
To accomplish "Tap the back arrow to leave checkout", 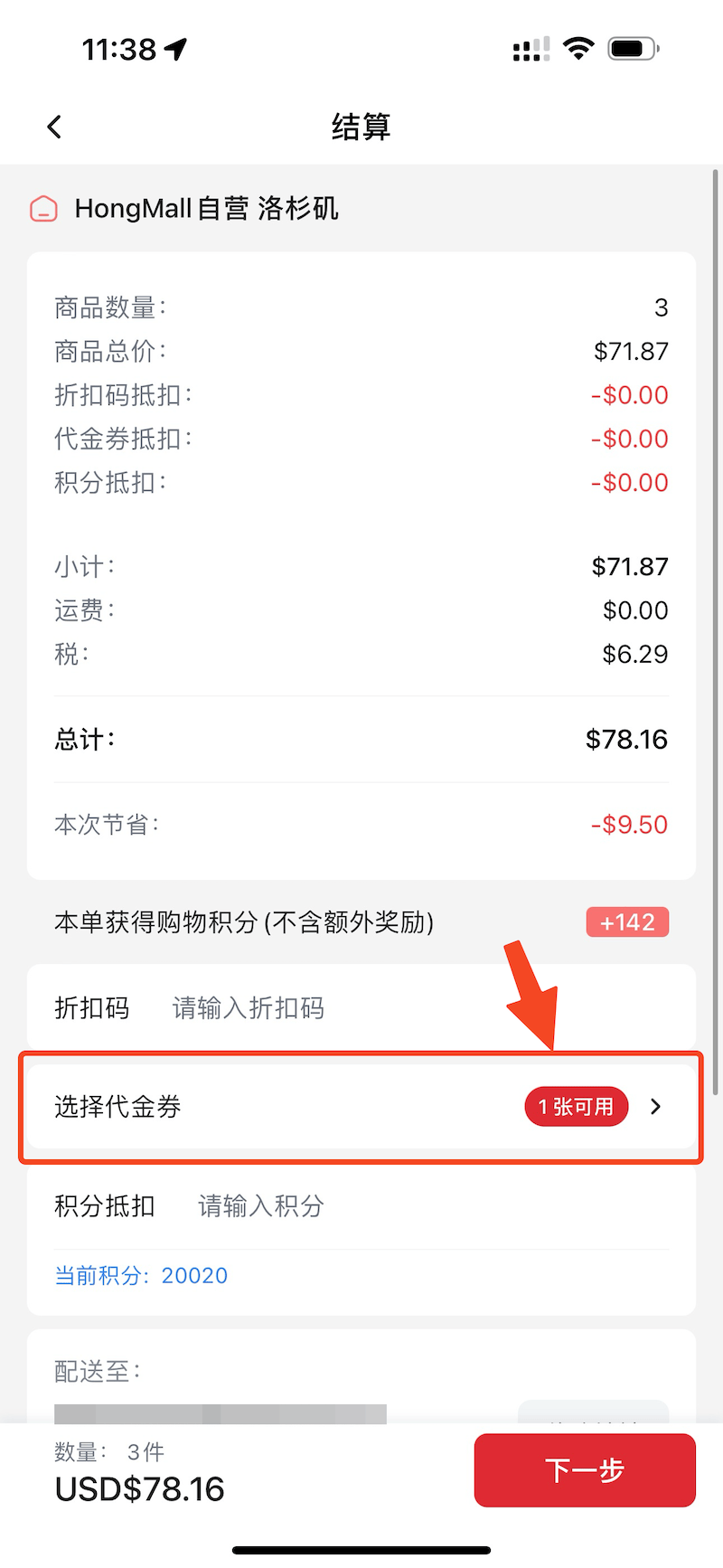I will click(x=53, y=126).
